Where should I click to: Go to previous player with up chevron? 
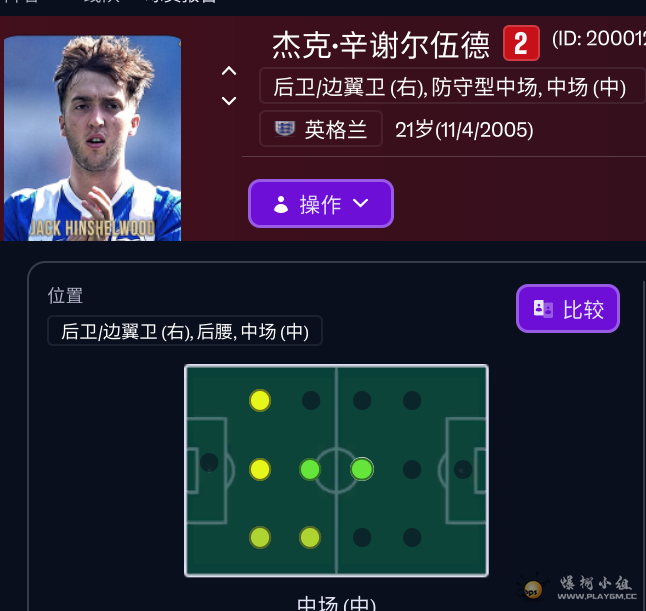pos(229,71)
